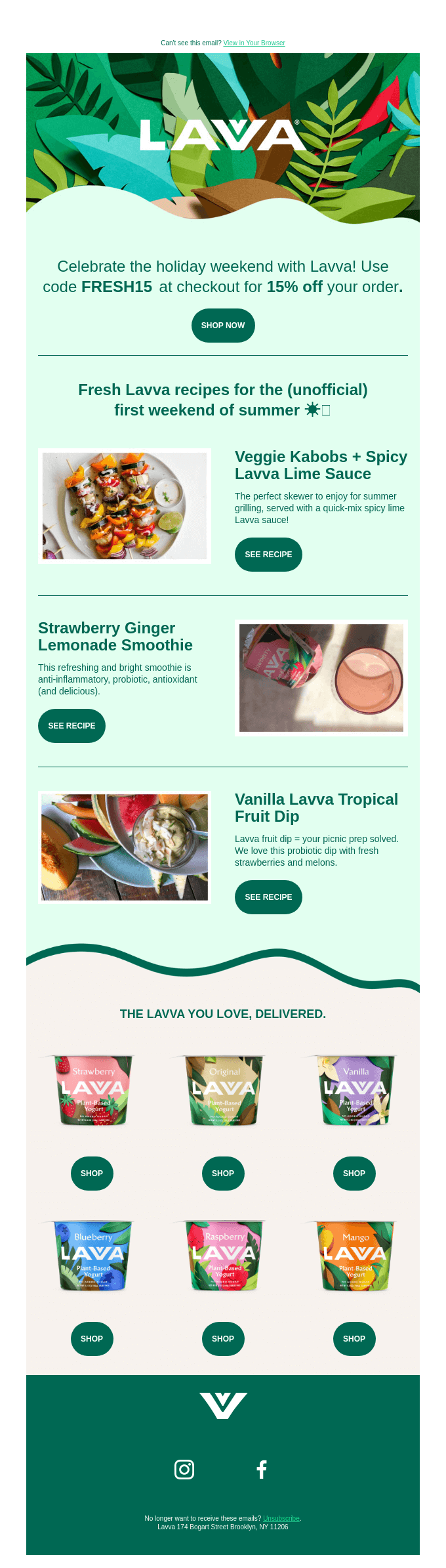Tap the Shop Now button
446x1568 pixels.
pos(223,326)
